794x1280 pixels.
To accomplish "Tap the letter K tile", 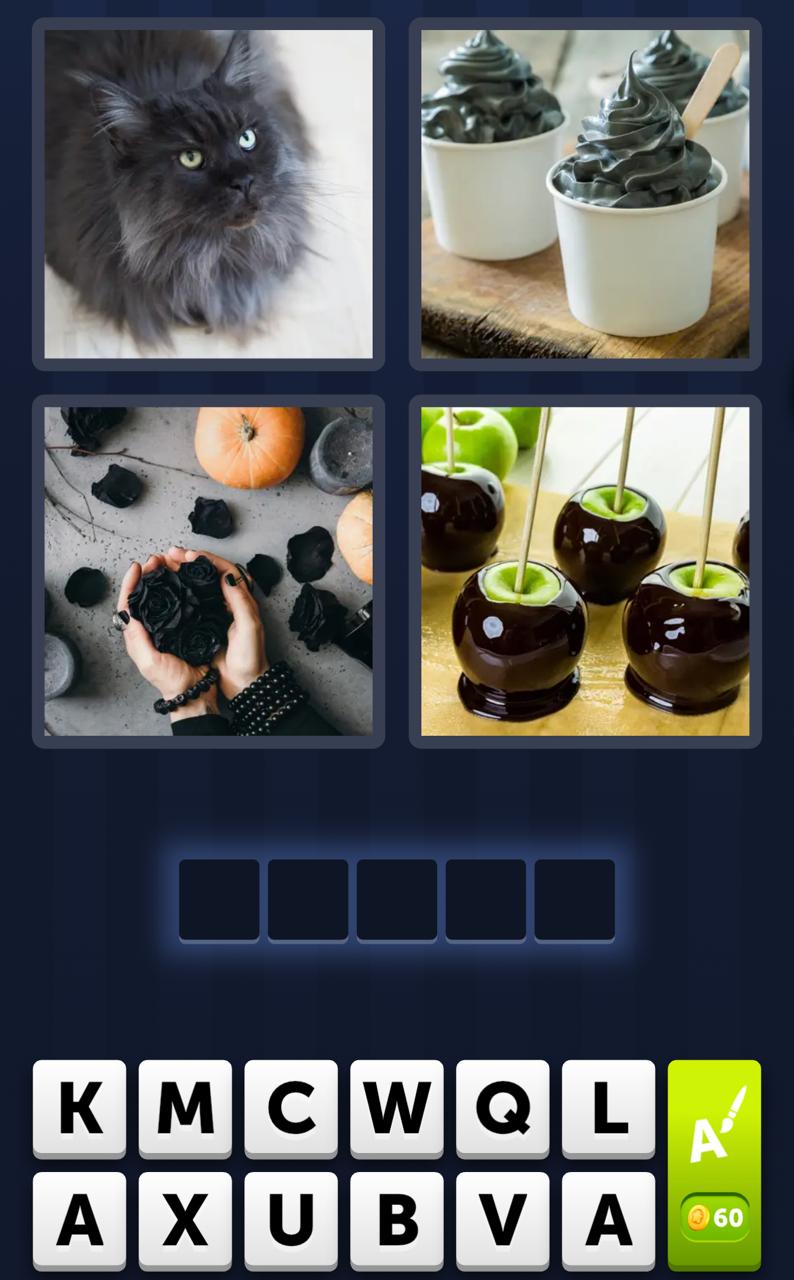I will coord(80,1107).
